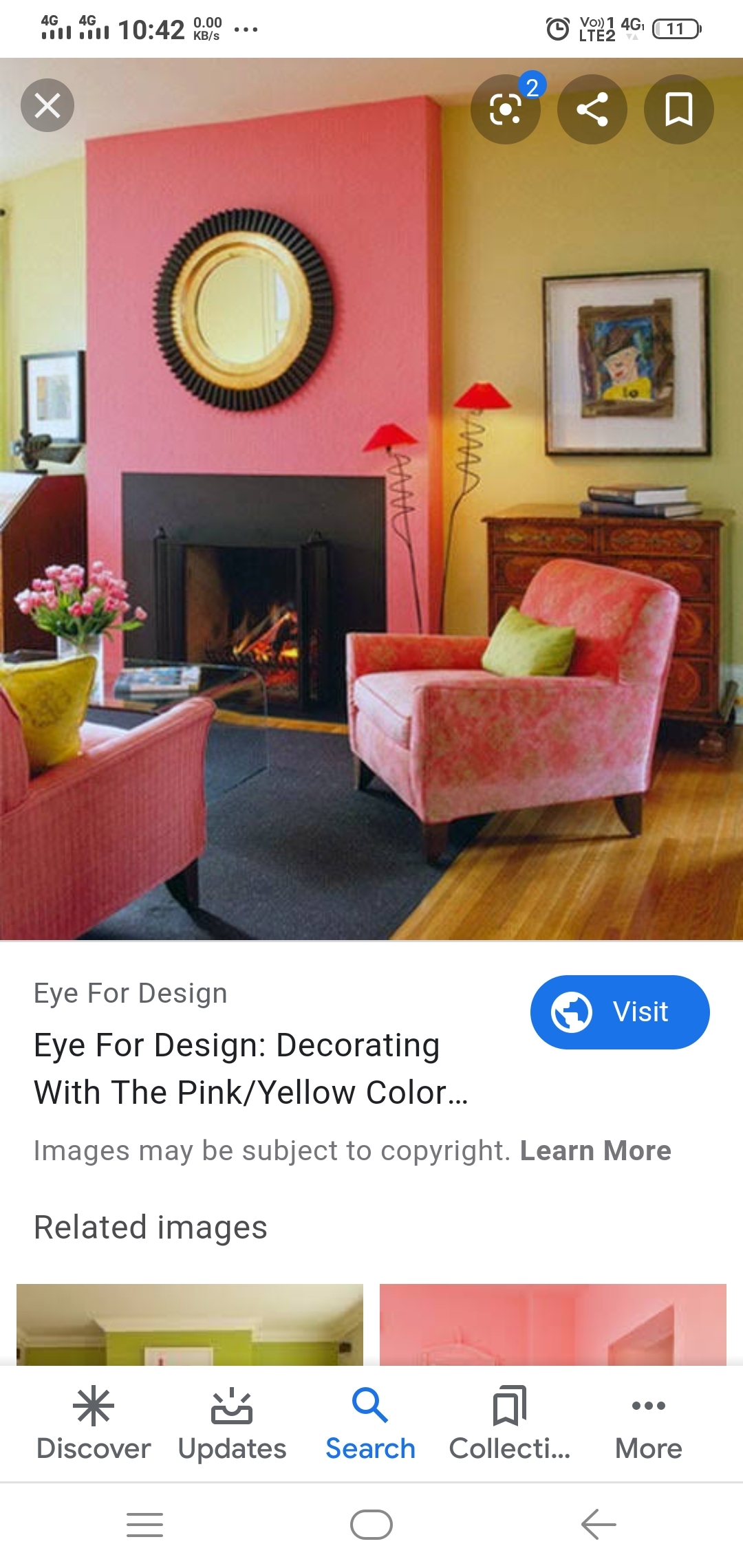
Task: Tap the Visit button
Action: pos(619,1012)
